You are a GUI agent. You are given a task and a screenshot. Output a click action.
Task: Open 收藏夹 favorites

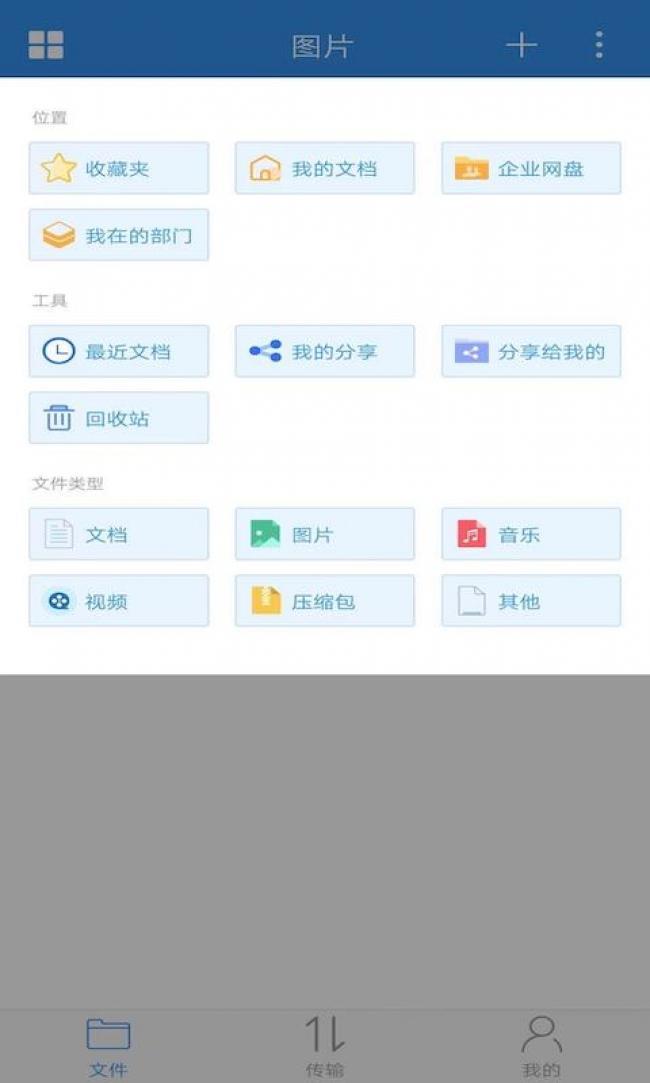point(119,168)
